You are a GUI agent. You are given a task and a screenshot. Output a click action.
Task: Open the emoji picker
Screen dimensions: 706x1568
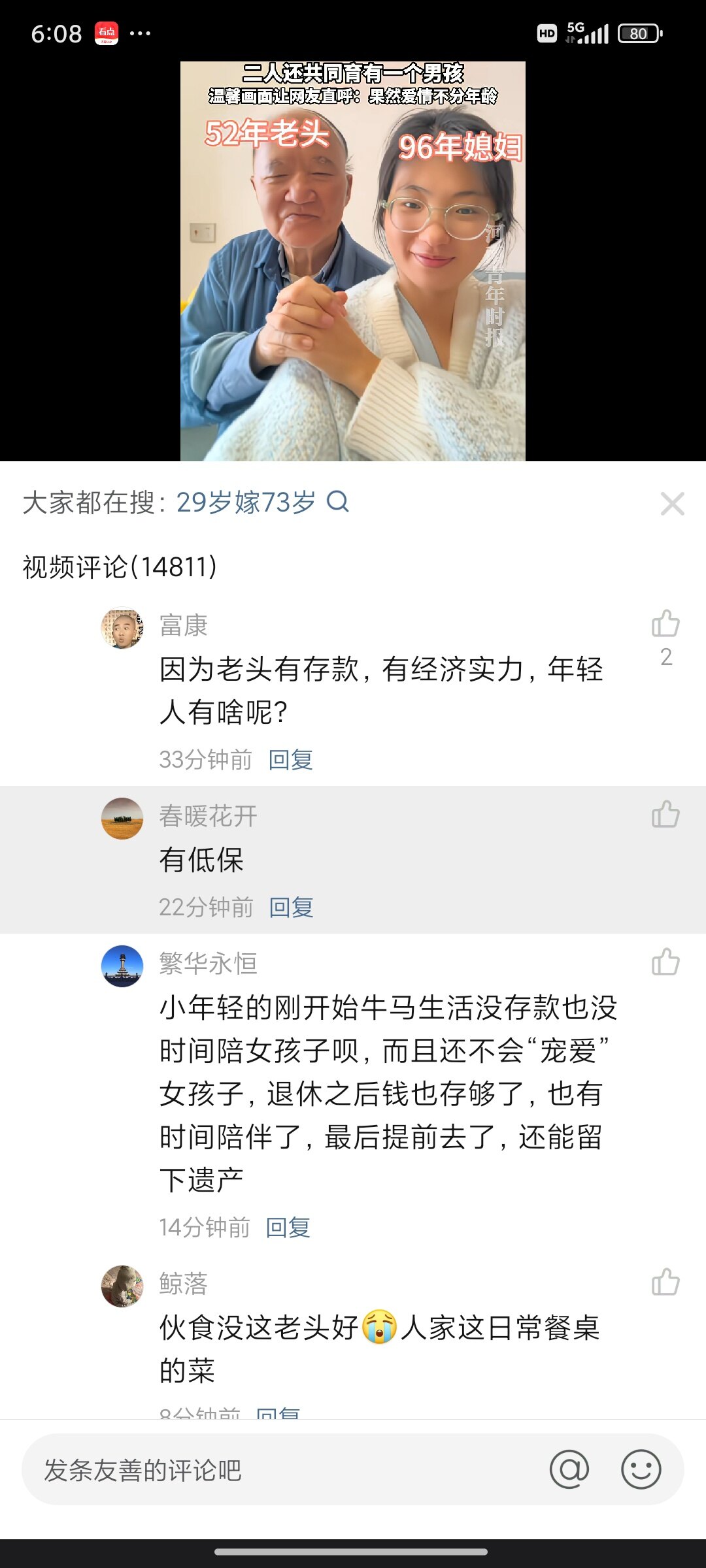[641, 1469]
